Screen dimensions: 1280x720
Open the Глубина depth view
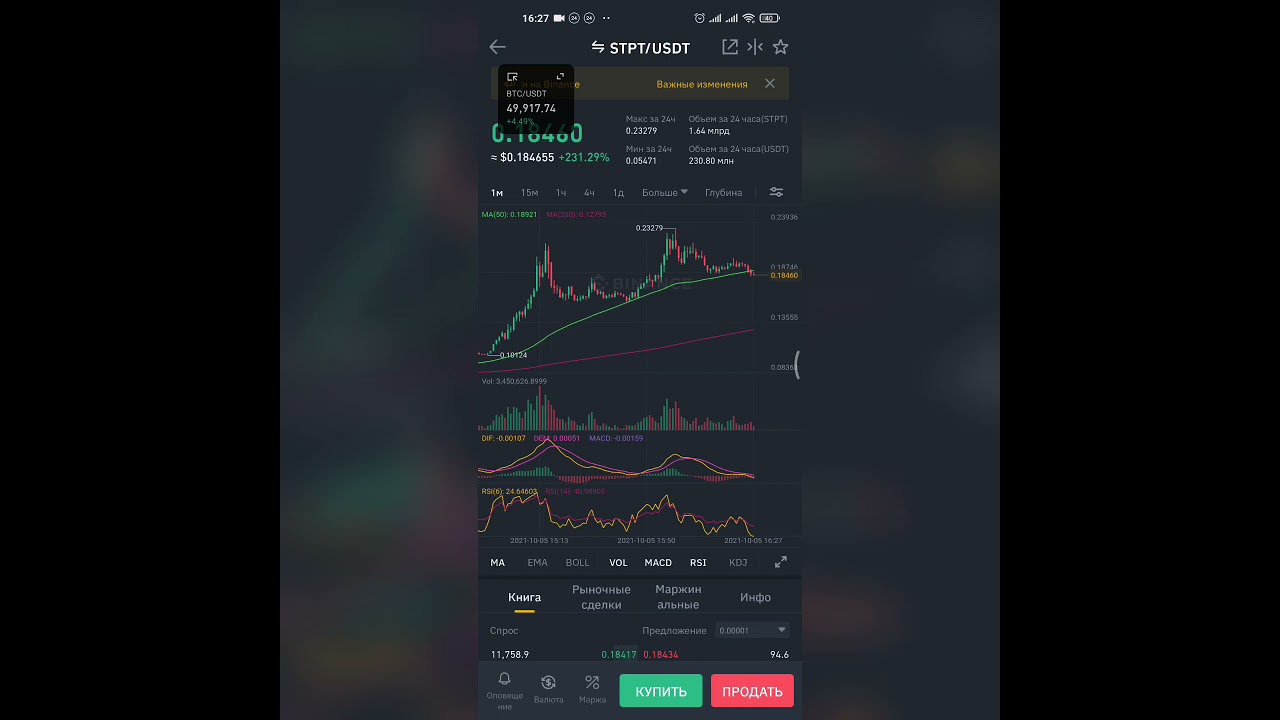click(x=723, y=193)
